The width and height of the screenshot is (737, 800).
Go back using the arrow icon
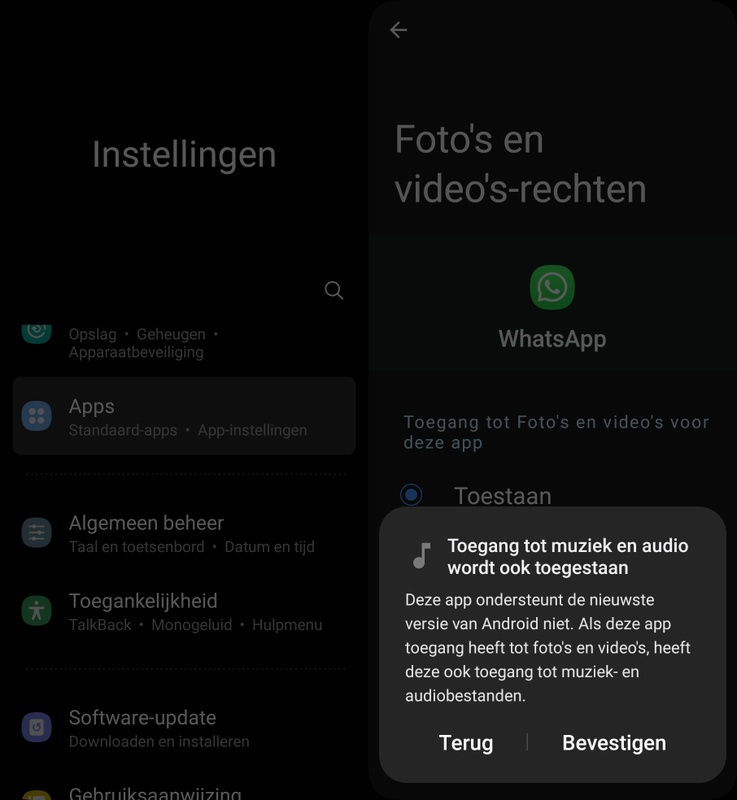398,30
